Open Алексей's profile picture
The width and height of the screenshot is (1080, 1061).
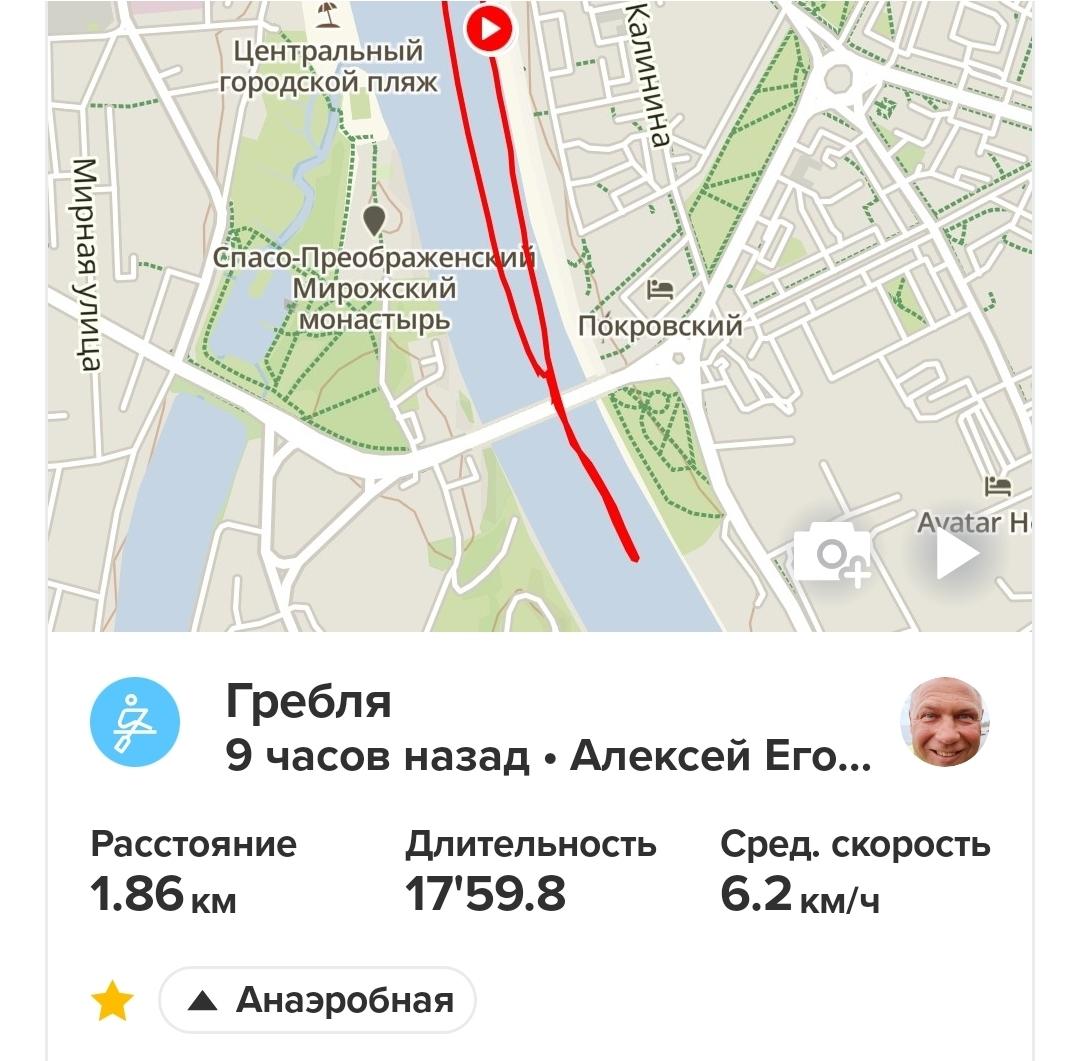click(945, 722)
